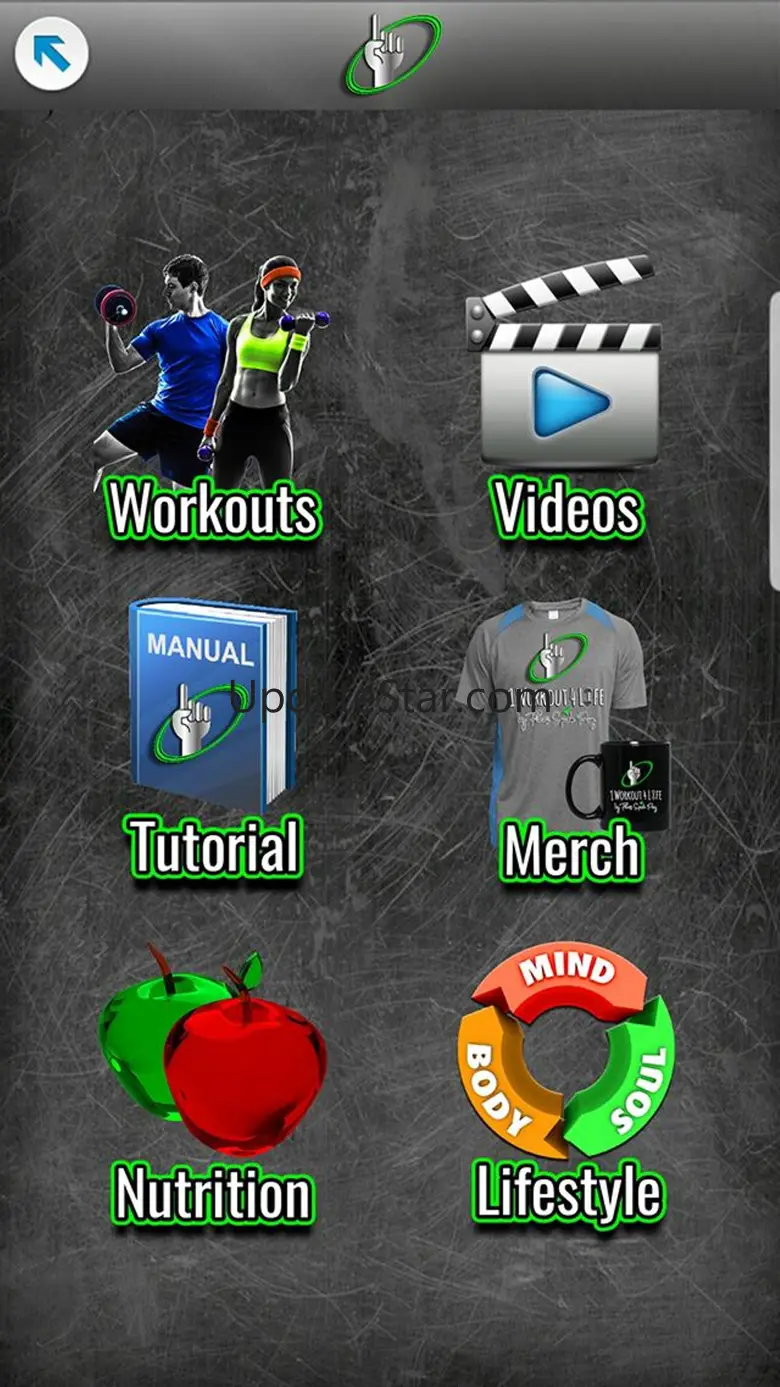Viewport: 780px width, 1387px height.
Task: Open the Tutorial manual
Action: pyautogui.click(x=214, y=740)
